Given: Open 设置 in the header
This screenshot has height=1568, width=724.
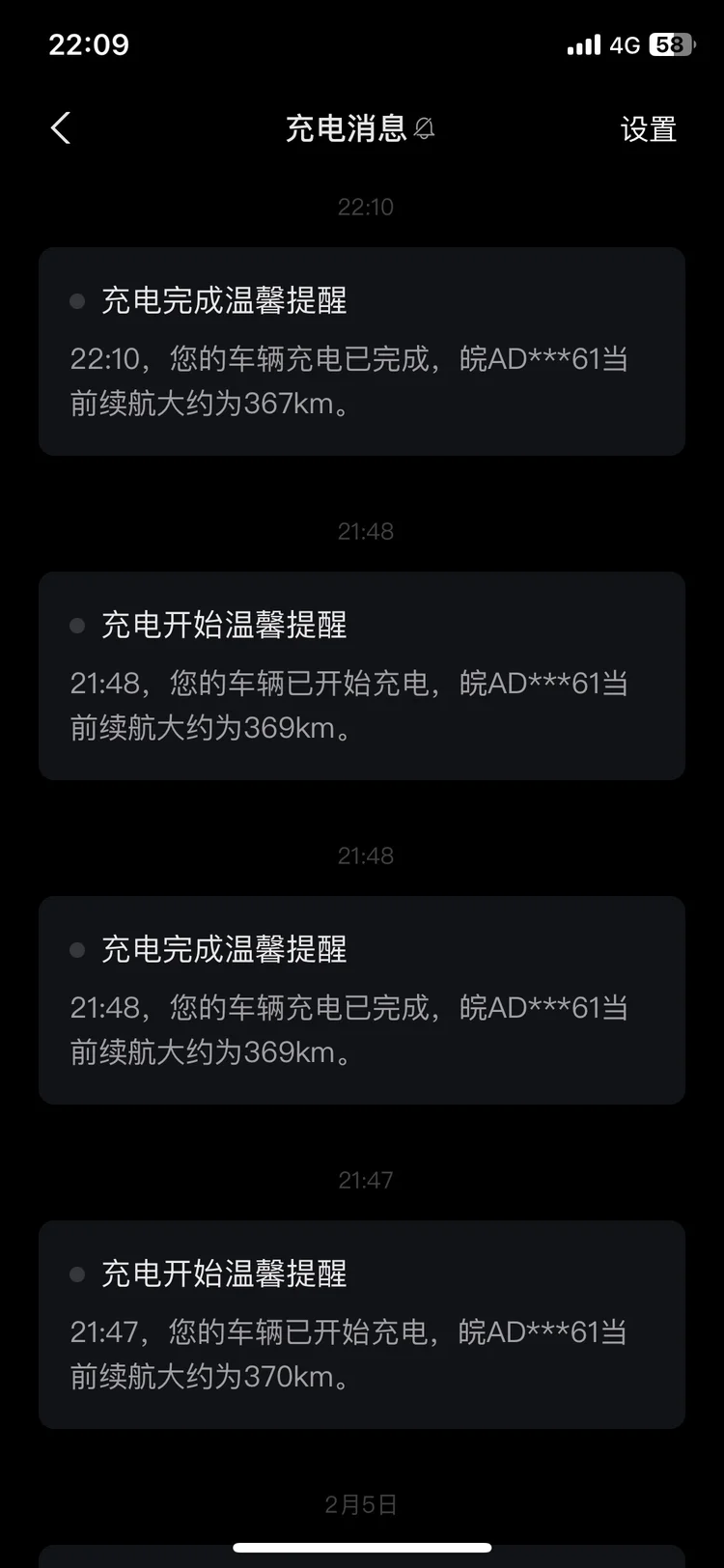Looking at the screenshot, I should click(x=648, y=128).
